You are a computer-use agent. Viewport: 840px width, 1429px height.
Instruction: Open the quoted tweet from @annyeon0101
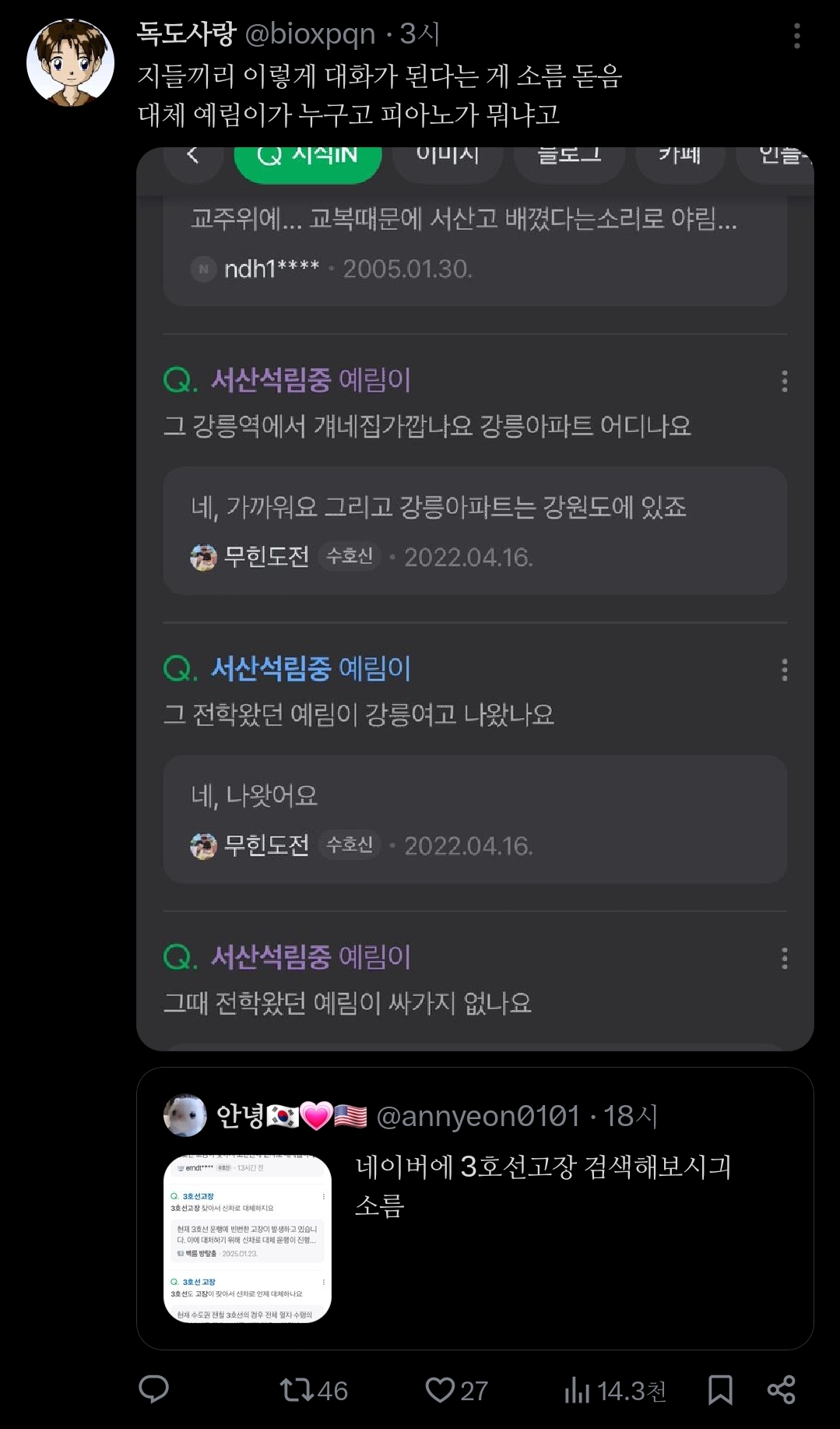click(x=475, y=1208)
